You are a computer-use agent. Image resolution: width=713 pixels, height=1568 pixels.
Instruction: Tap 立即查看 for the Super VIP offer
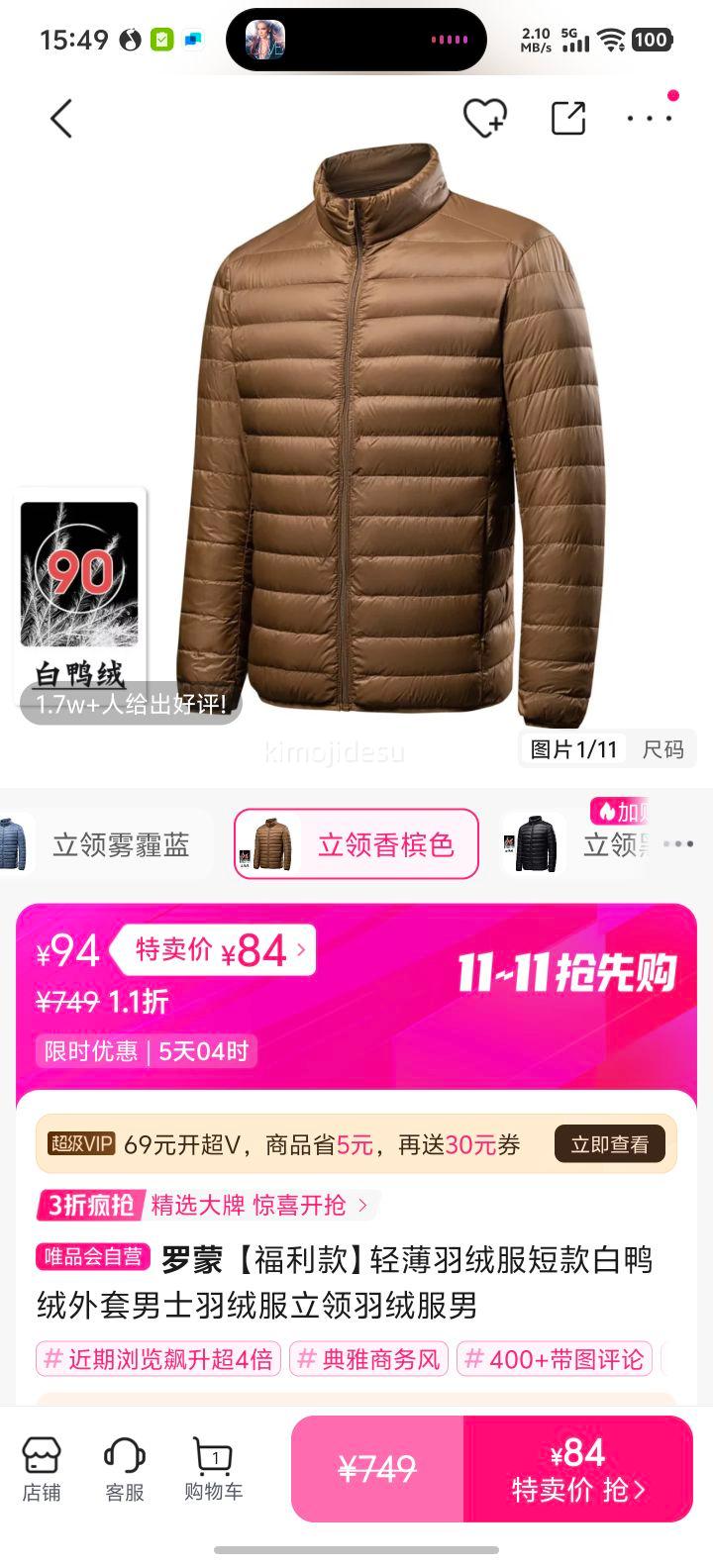pos(610,1144)
